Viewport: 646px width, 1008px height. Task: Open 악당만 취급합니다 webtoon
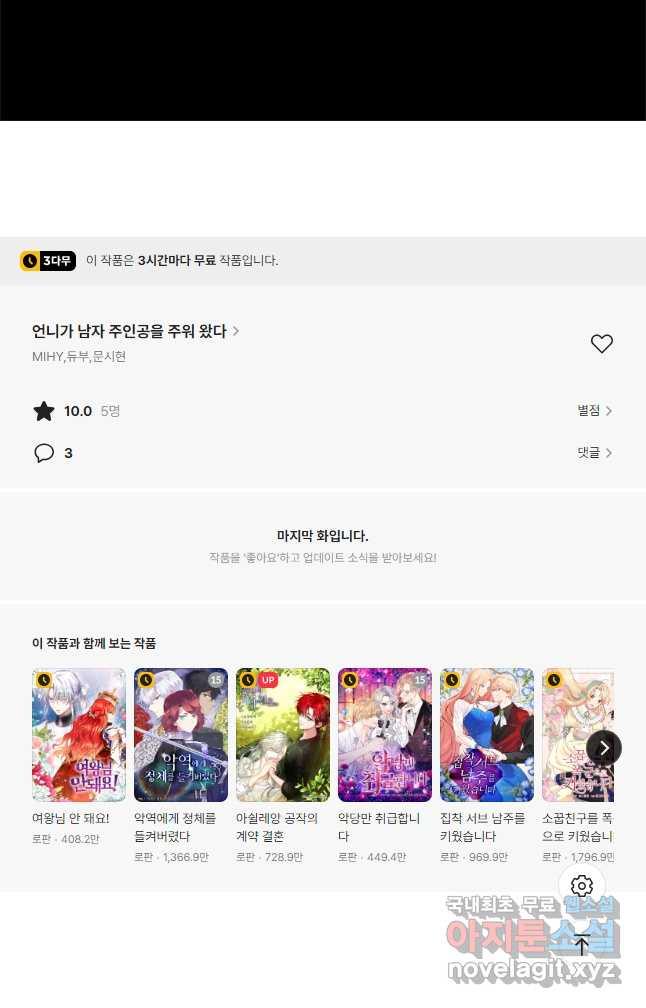click(x=385, y=735)
